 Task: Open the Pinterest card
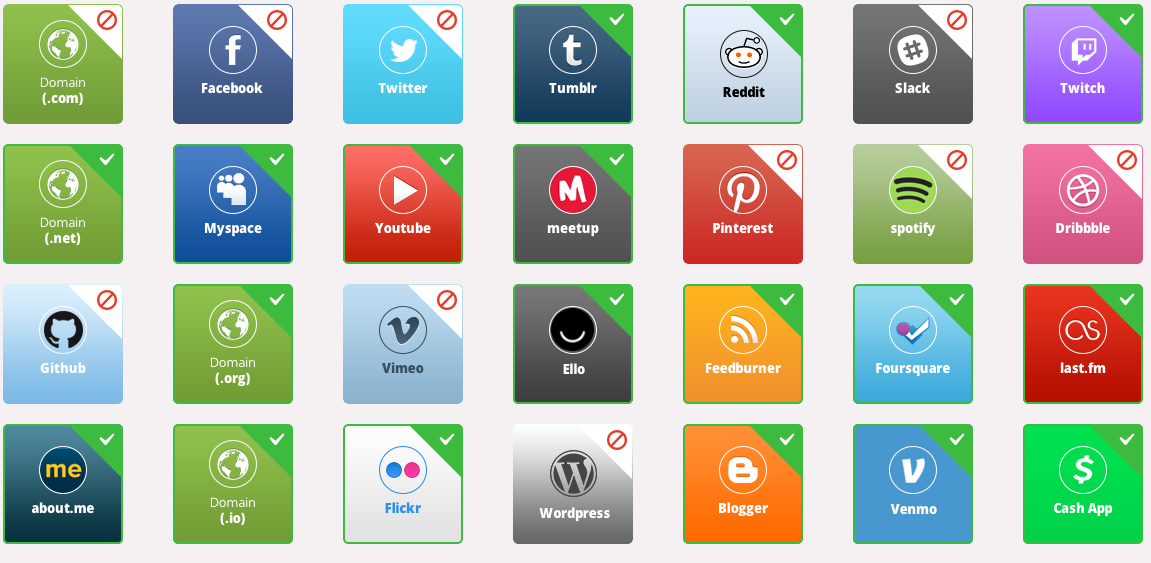[742, 205]
